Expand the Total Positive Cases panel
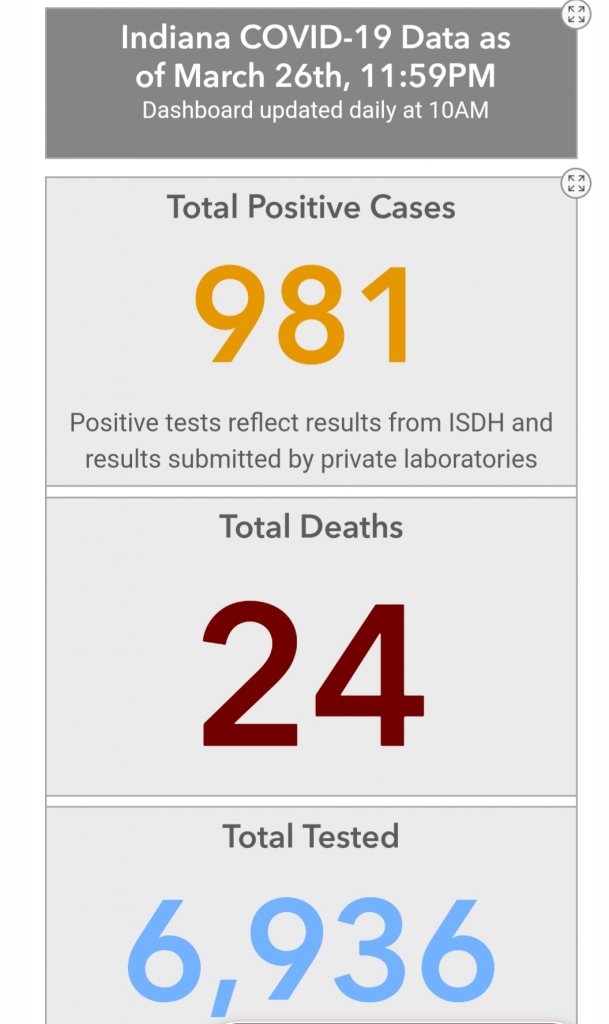 point(576,182)
